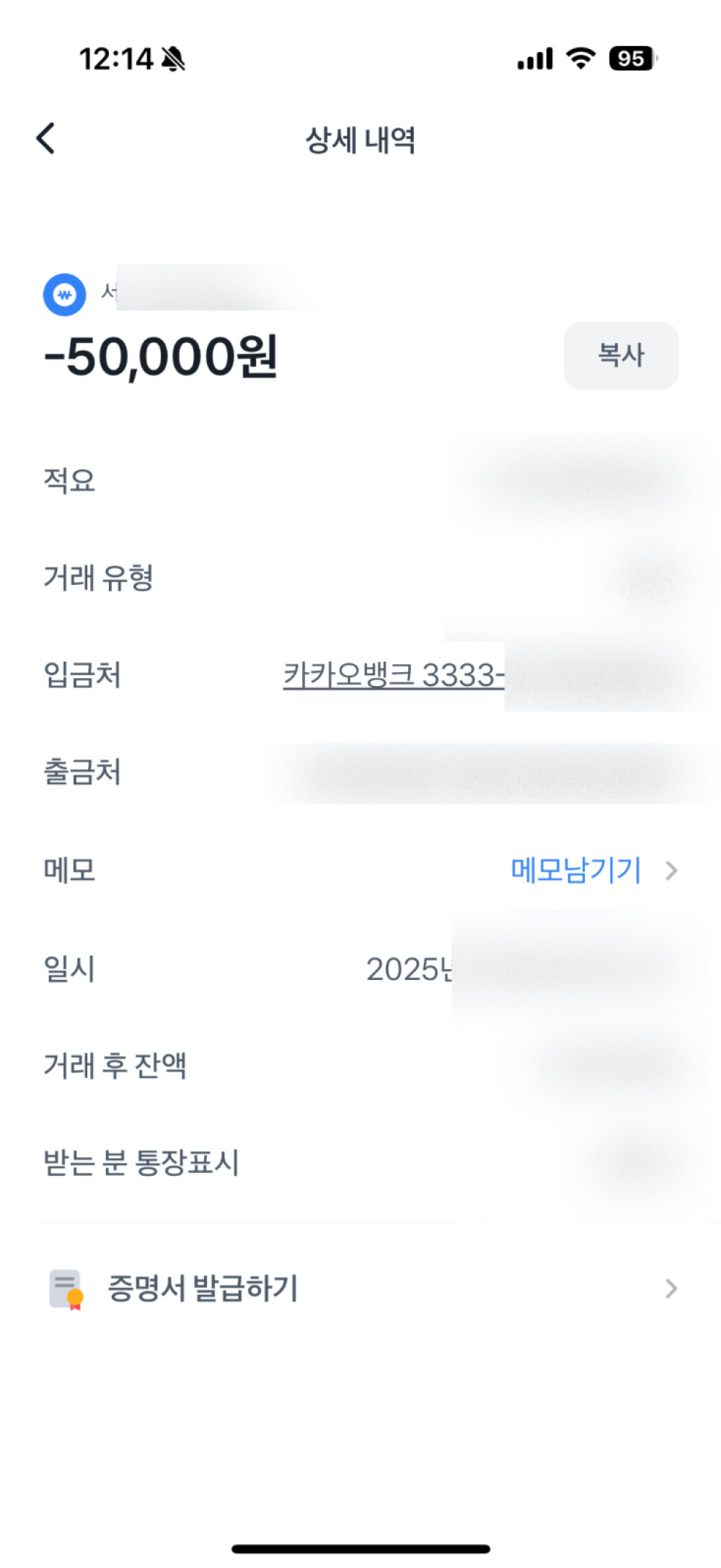Go back using the top-left arrow
Viewport: 721px width, 1568px height.
[46, 138]
